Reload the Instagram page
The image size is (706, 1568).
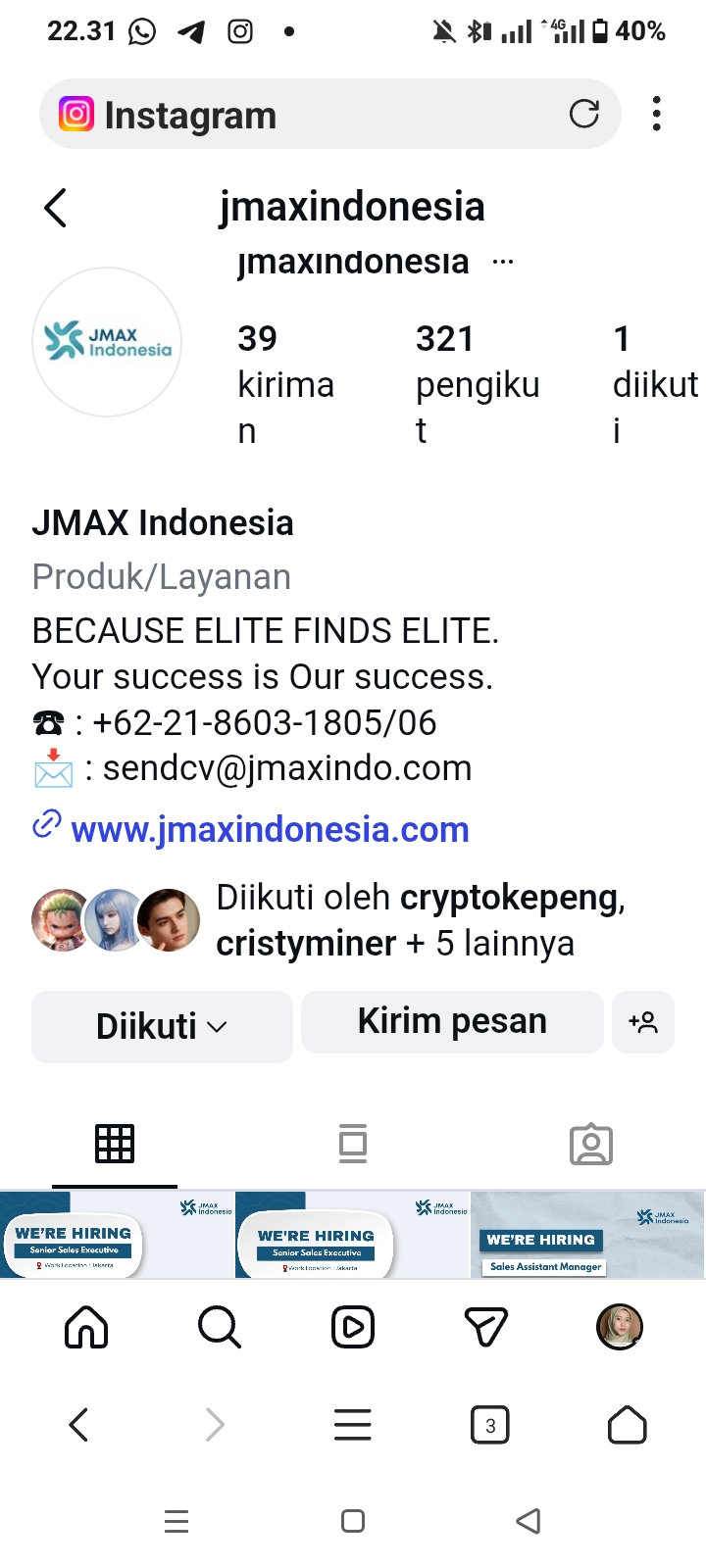(x=584, y=115)
